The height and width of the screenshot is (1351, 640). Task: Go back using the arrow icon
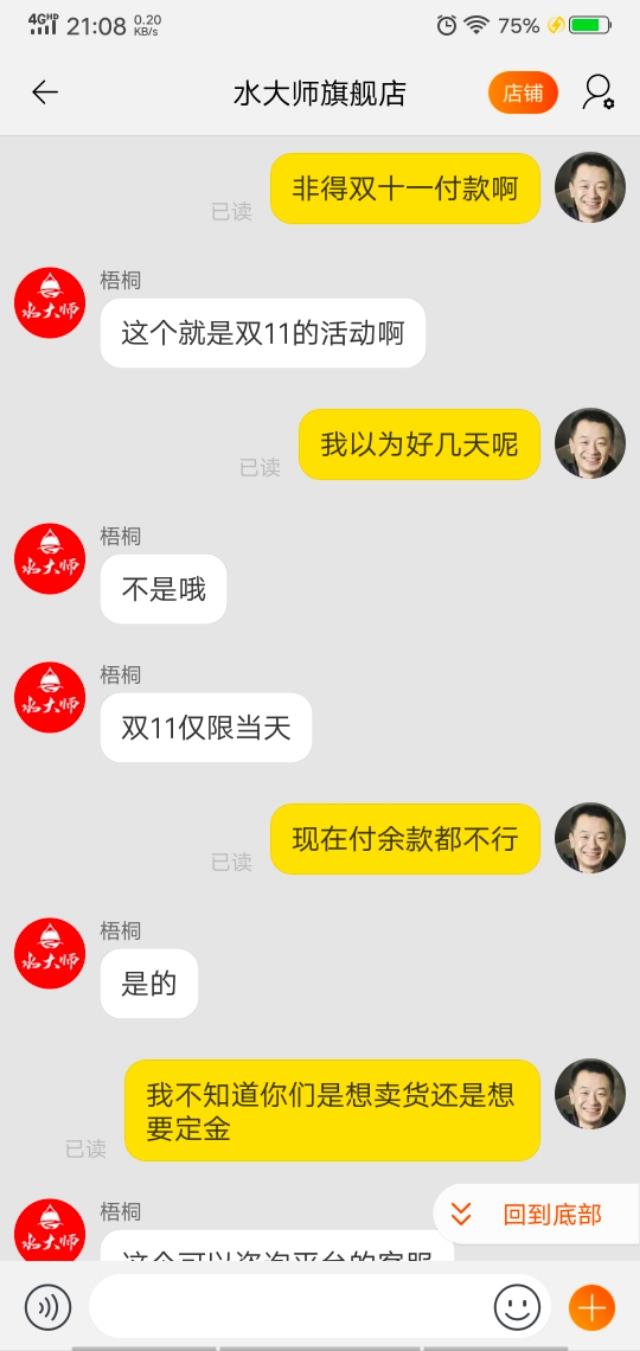click(45, 93)
